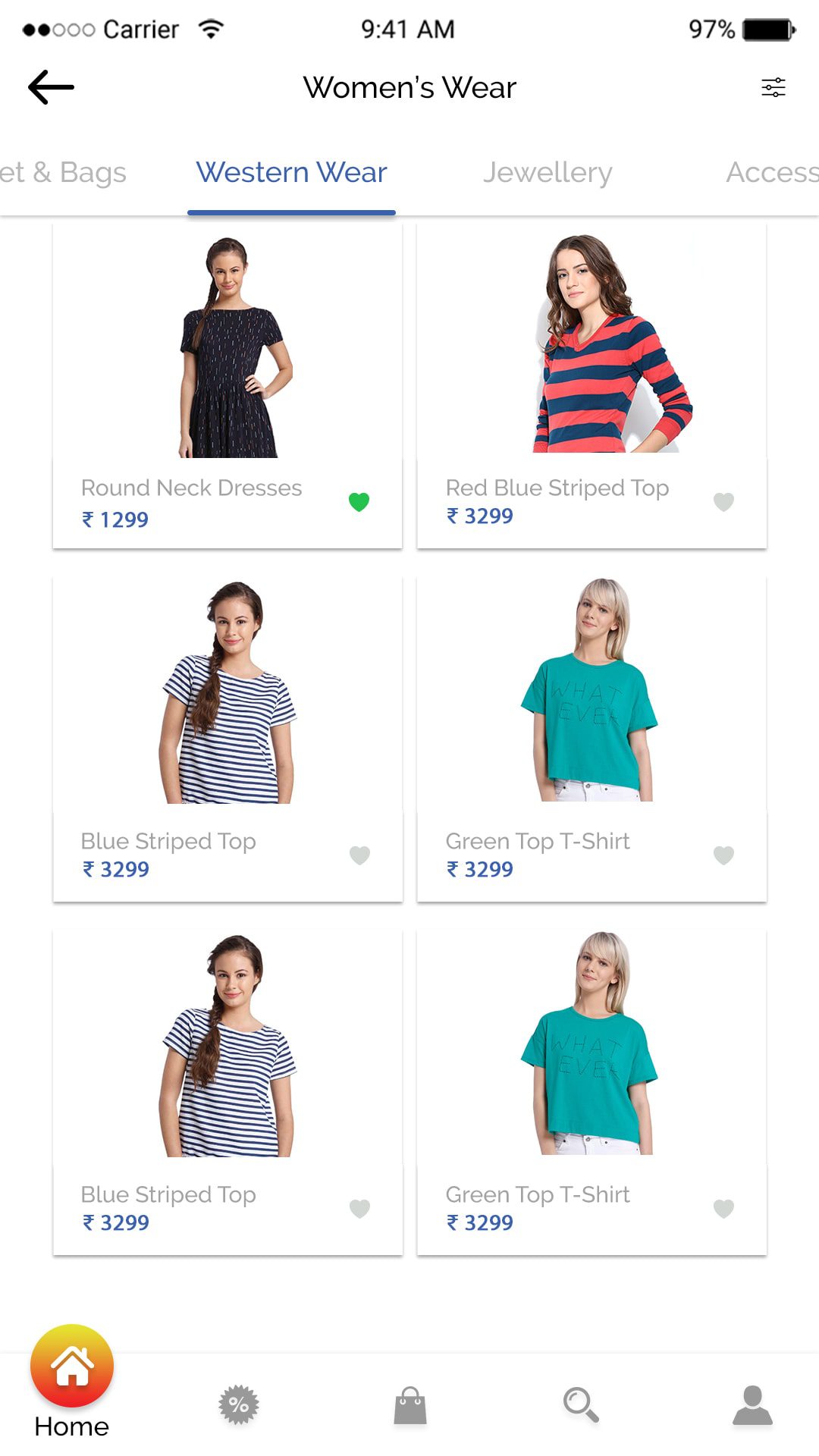Select the Western Wear tab
Screen dimensions: 819x1456
pos(291,173)
